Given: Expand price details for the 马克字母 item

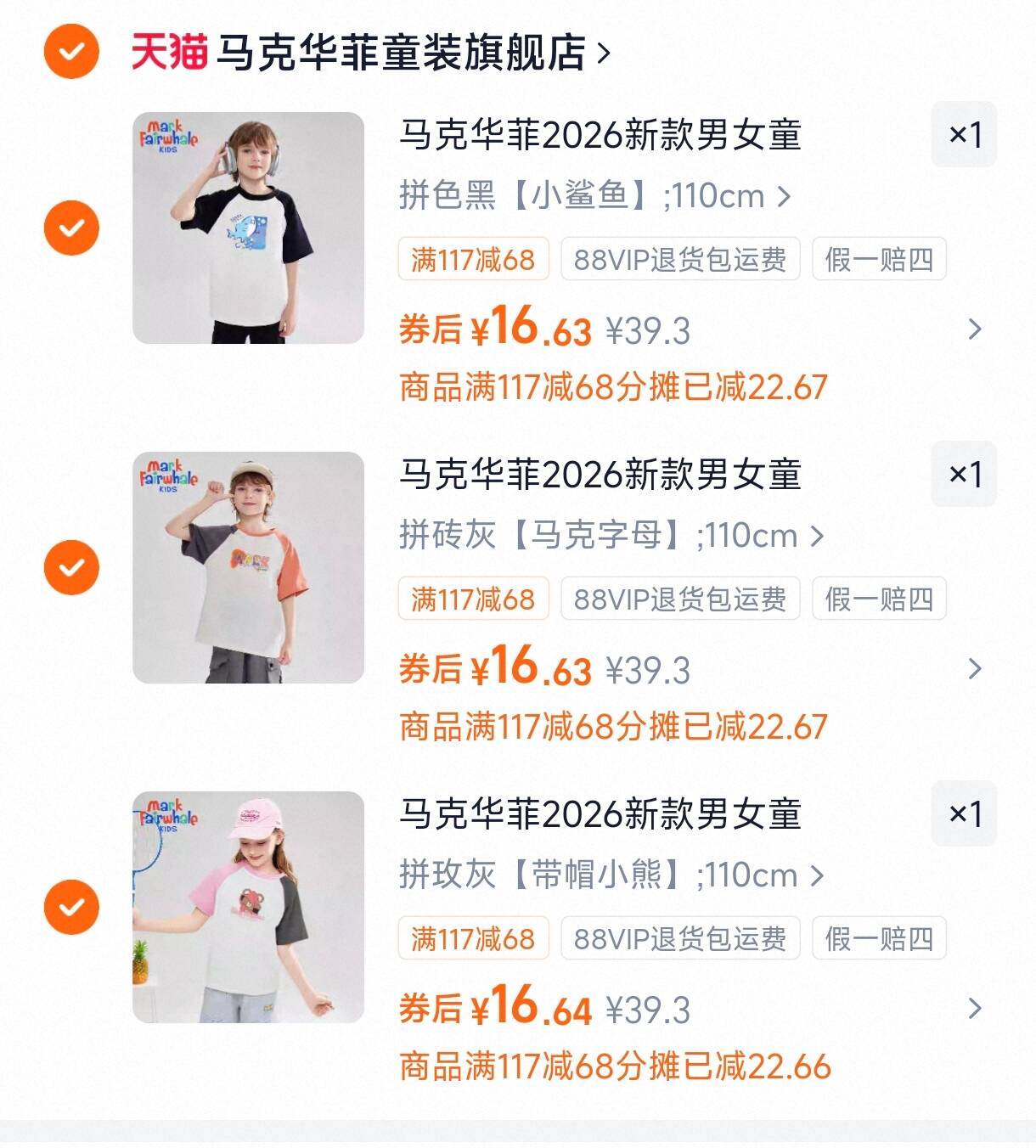Looking at the screenshot, I should coord(974,669).
